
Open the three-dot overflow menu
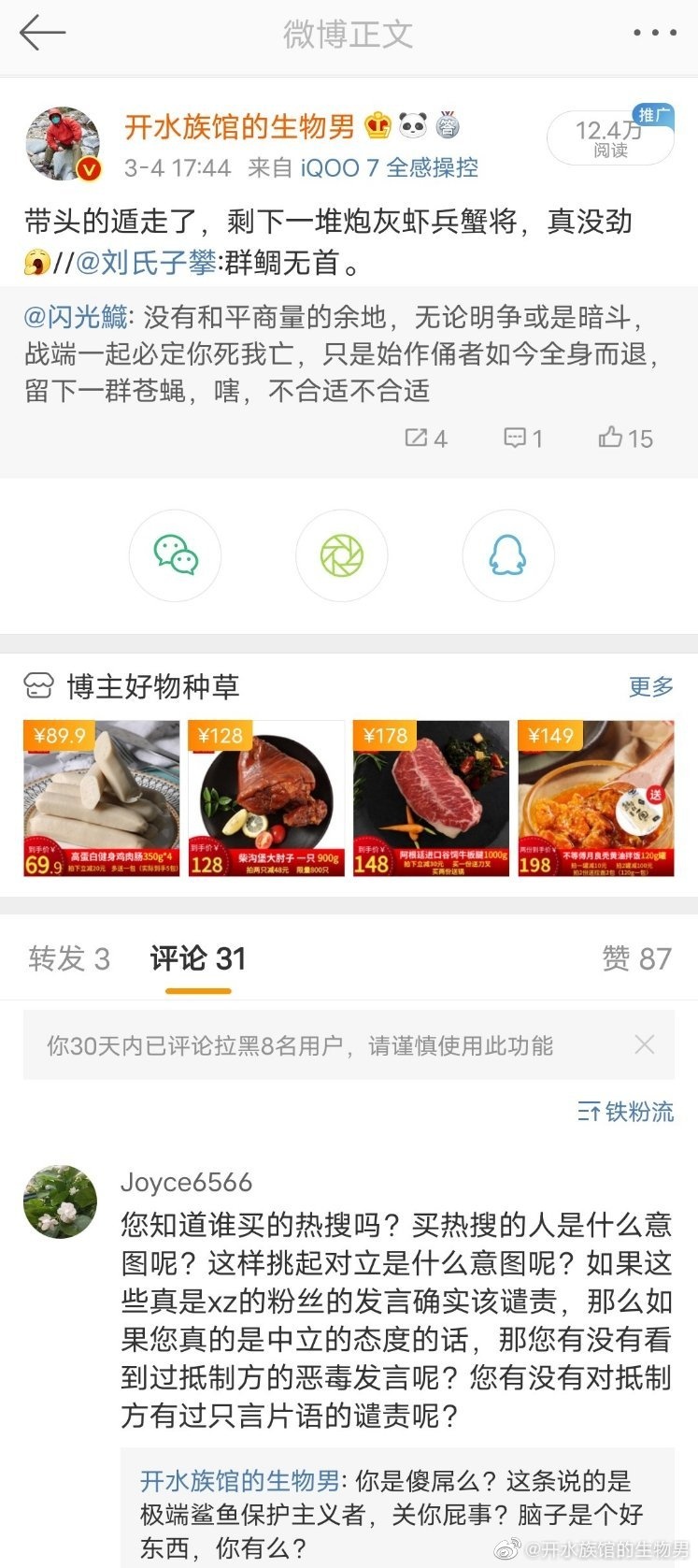click(654, 33)
